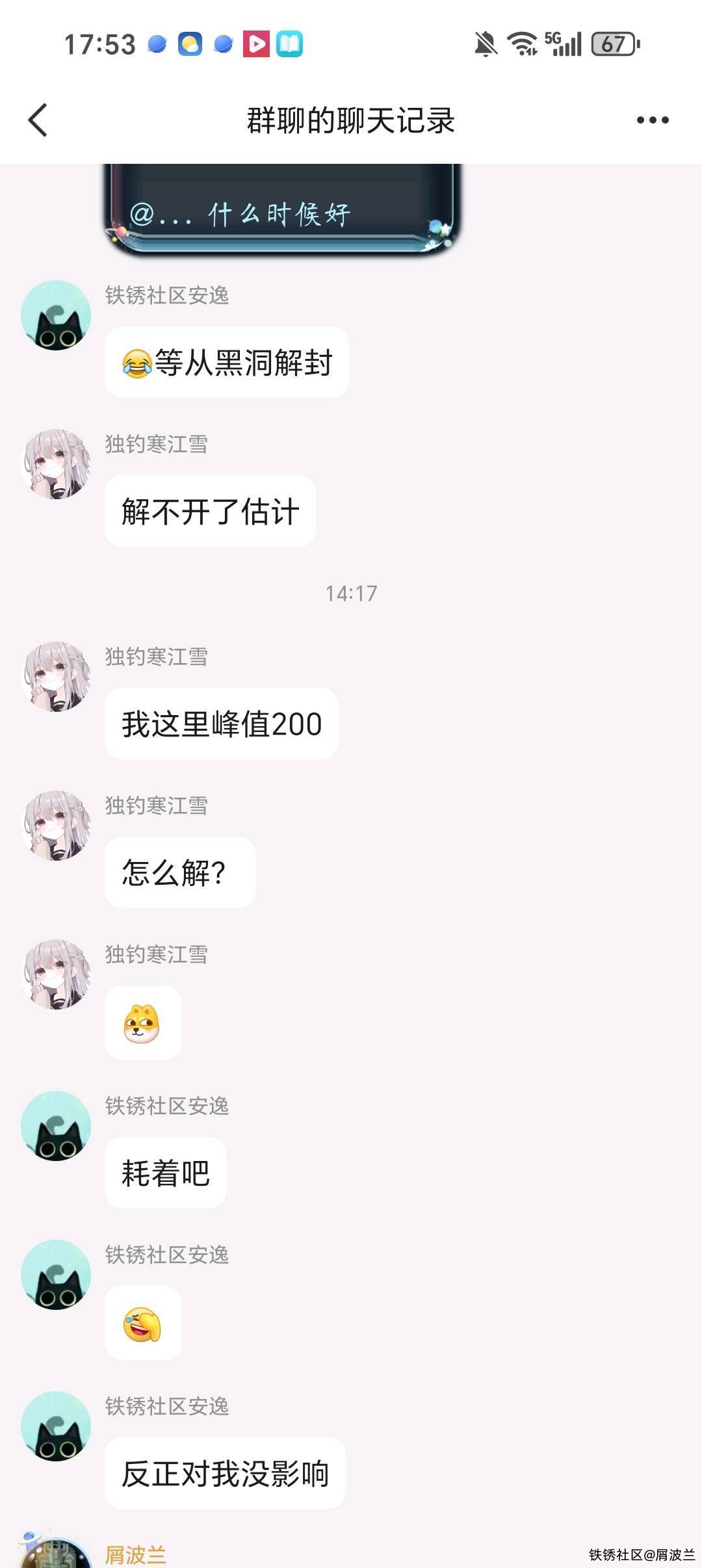
Task: Open the three-dot overflow menu
Action: pos(652,120)
